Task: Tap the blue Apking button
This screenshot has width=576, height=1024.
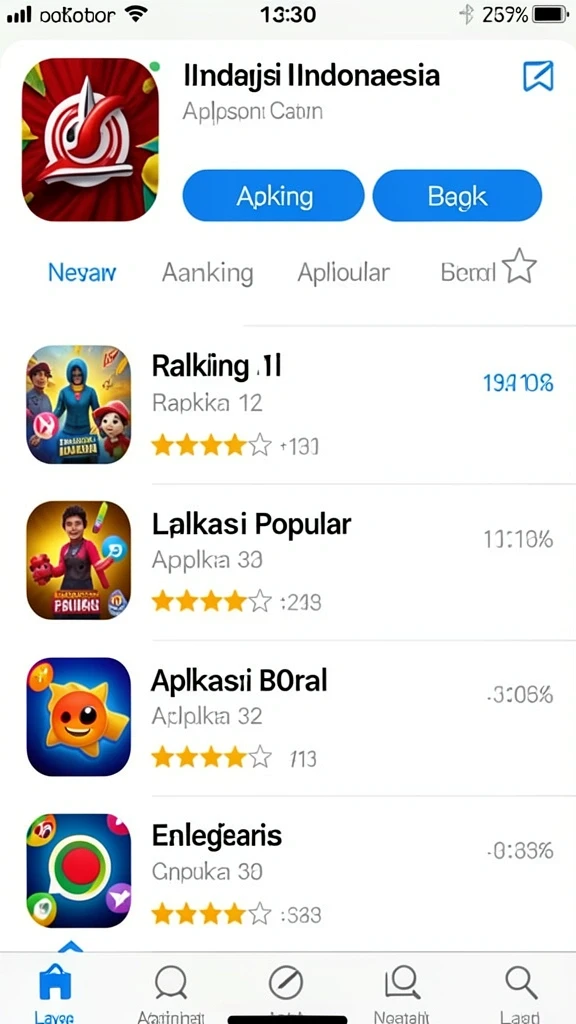Action: click(273, 196)
